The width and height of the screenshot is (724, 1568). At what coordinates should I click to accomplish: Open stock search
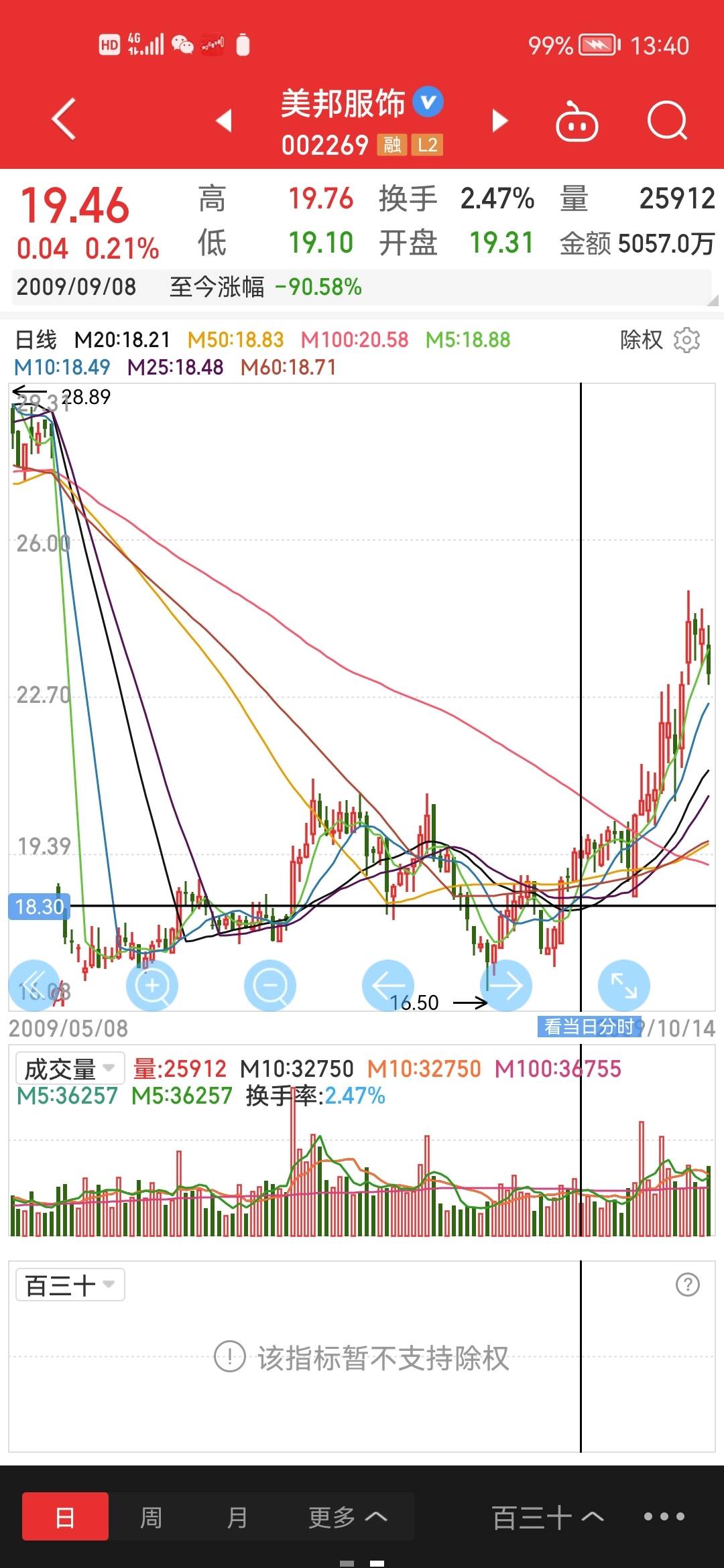667,122
